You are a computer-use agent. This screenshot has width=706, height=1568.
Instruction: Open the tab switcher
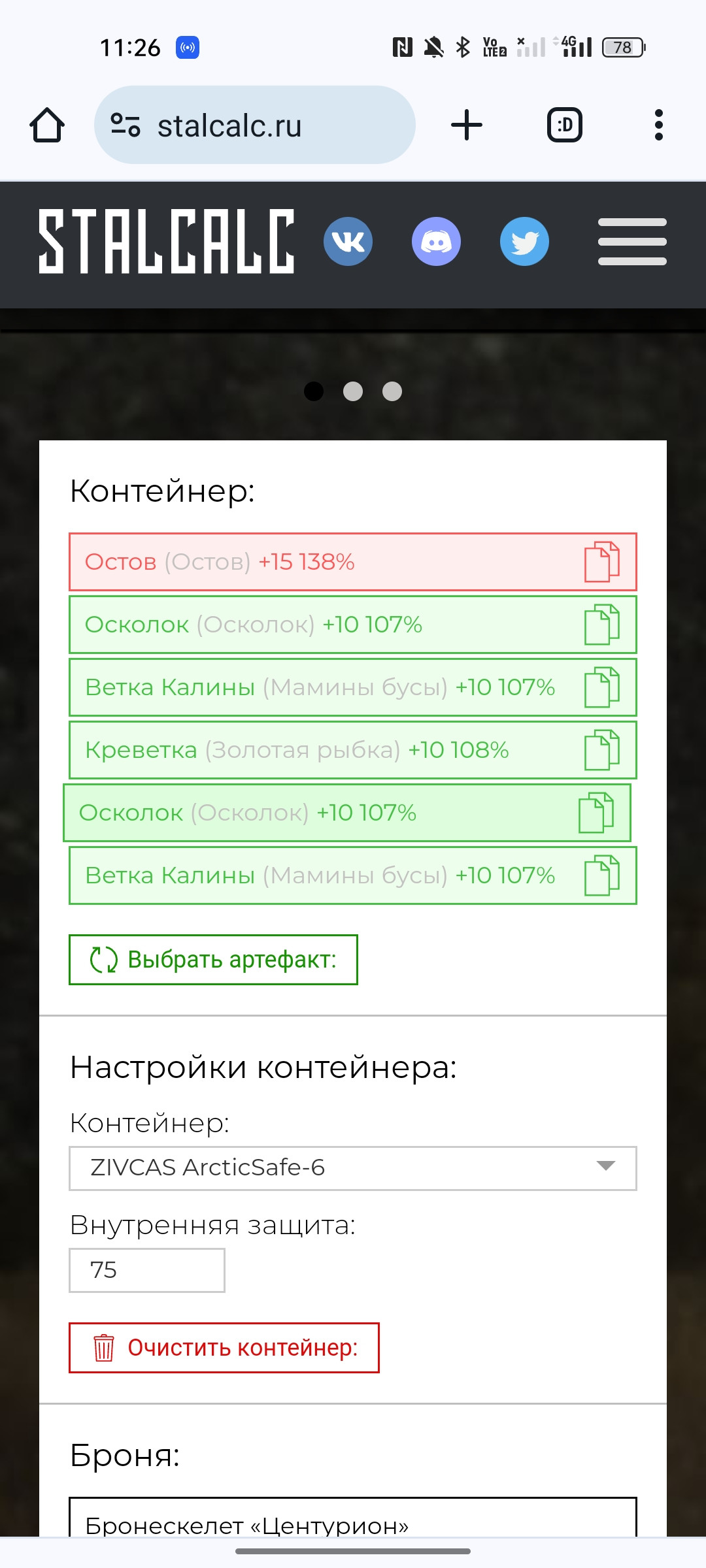[x=565, y=125]
